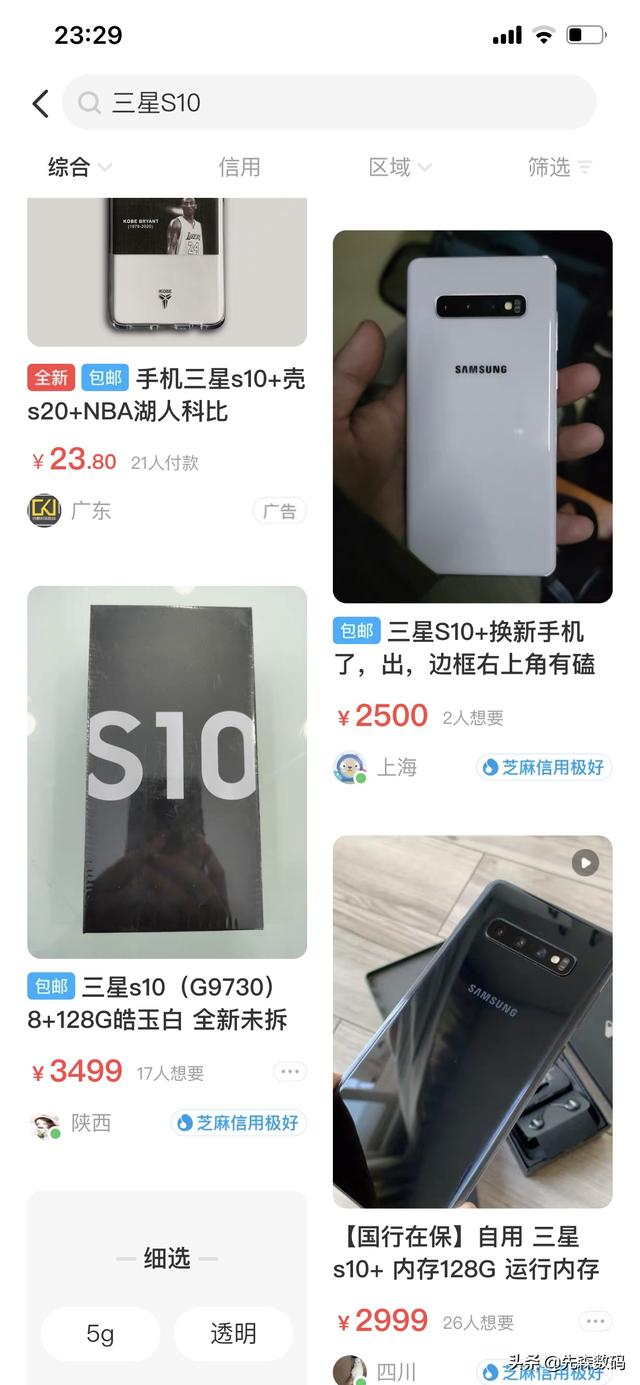
Task: Open the 手机三星s10+壳 NBA湖人科比 listing
Action: click(x=166, y=394)
